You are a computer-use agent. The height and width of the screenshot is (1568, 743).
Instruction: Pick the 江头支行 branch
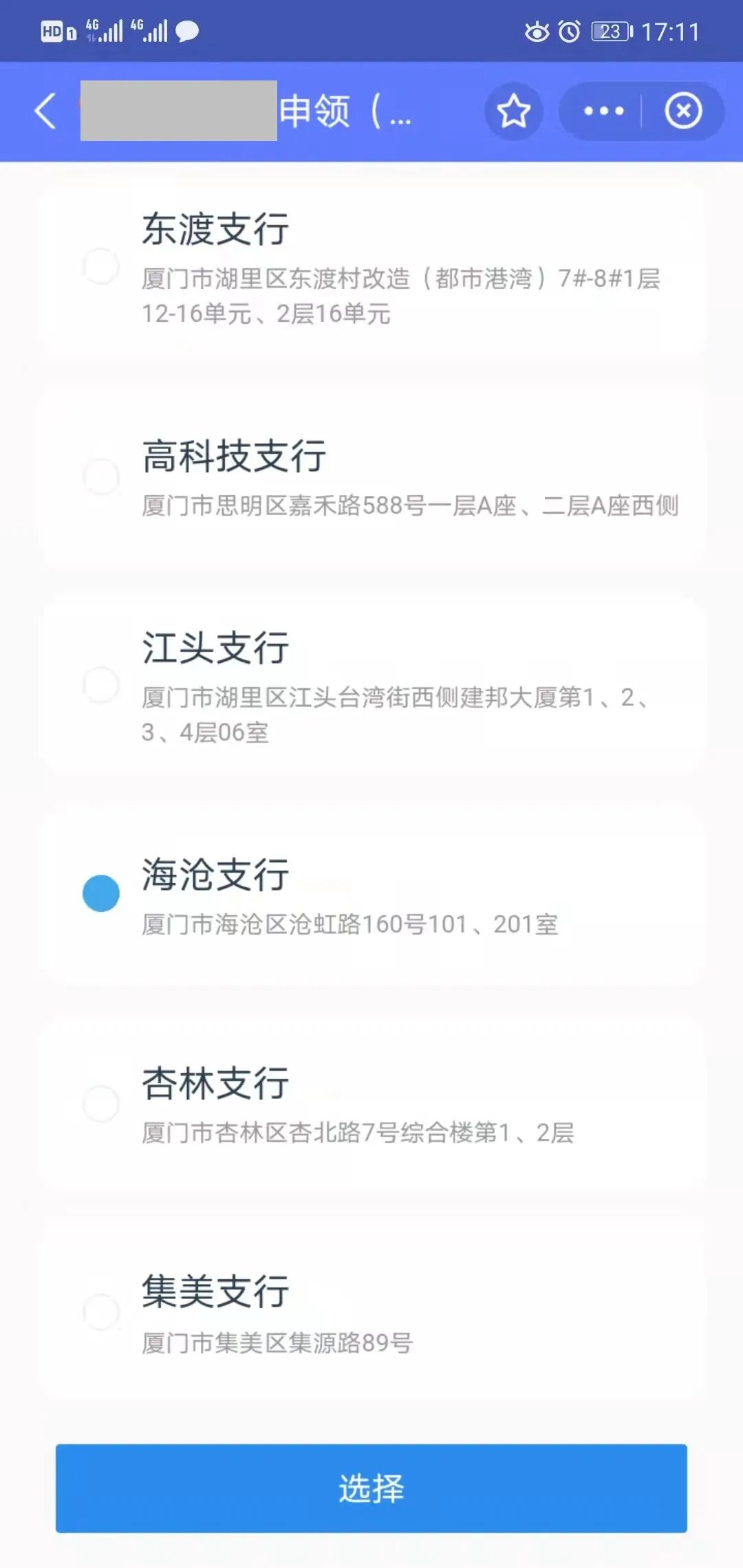click(371, 685)
